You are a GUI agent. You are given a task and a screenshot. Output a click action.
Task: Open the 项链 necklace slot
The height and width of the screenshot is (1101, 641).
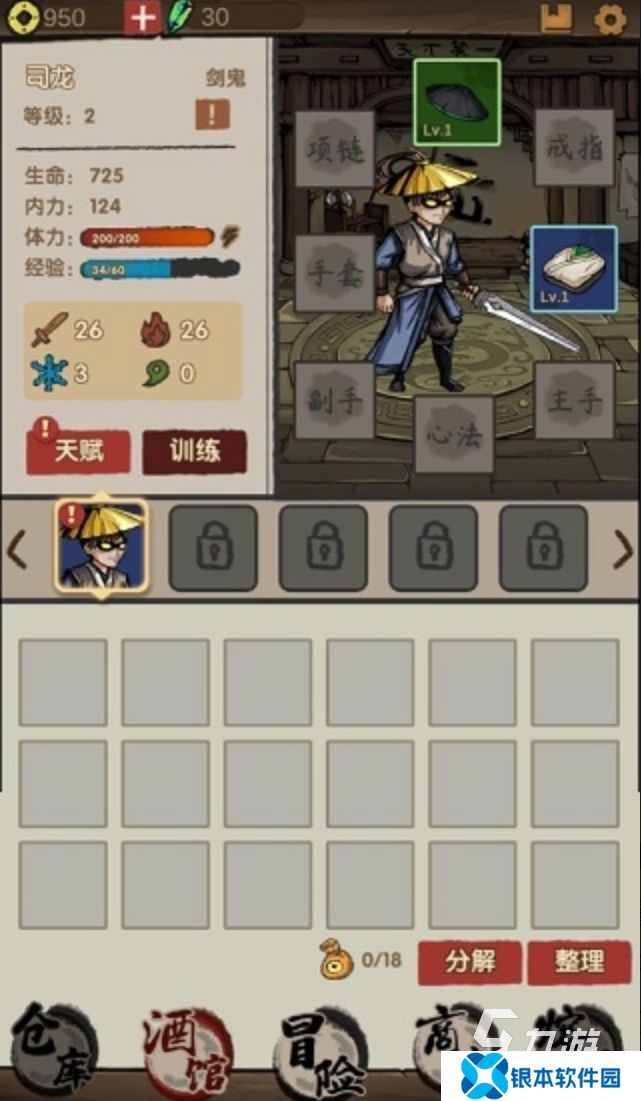[x=334, y=149]
